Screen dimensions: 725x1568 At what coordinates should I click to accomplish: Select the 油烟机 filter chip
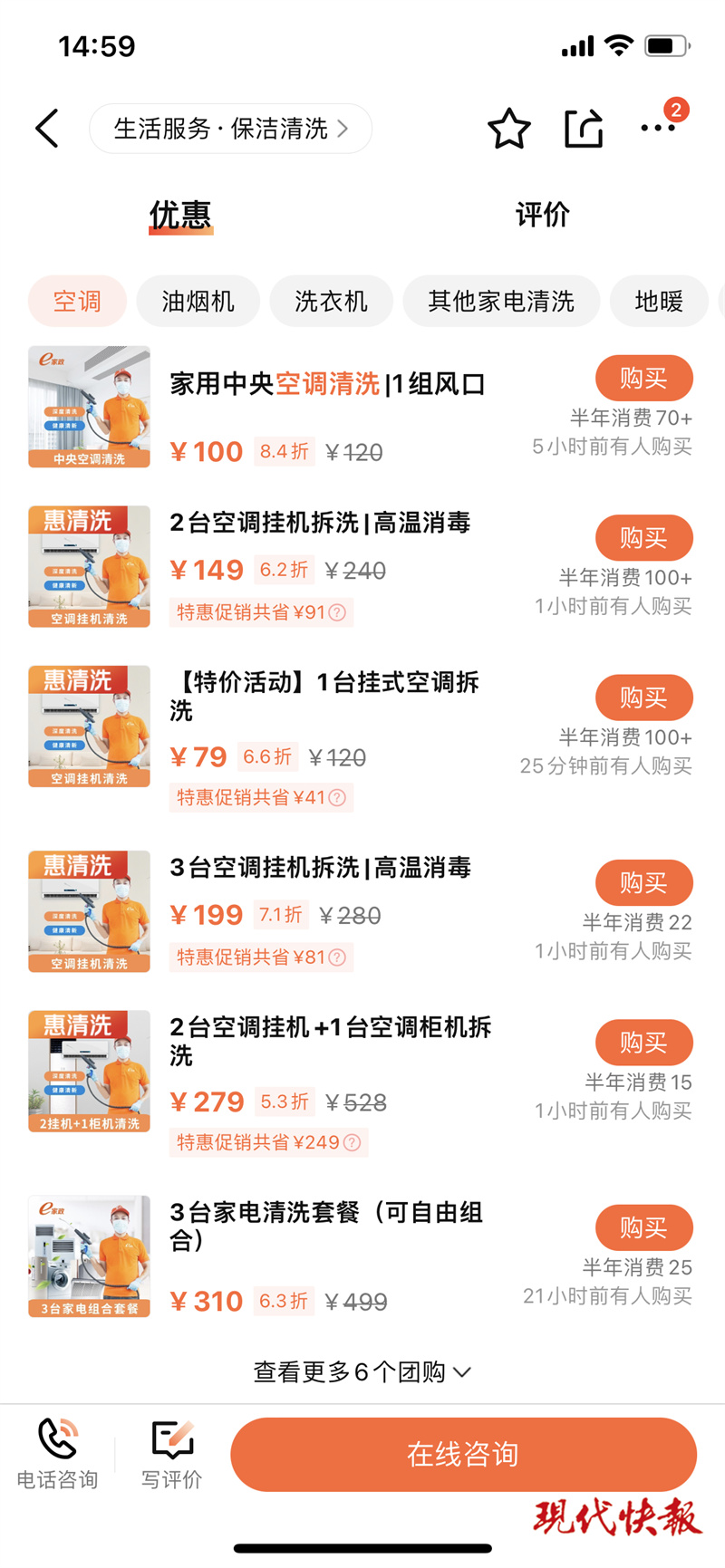coord(198,301)
